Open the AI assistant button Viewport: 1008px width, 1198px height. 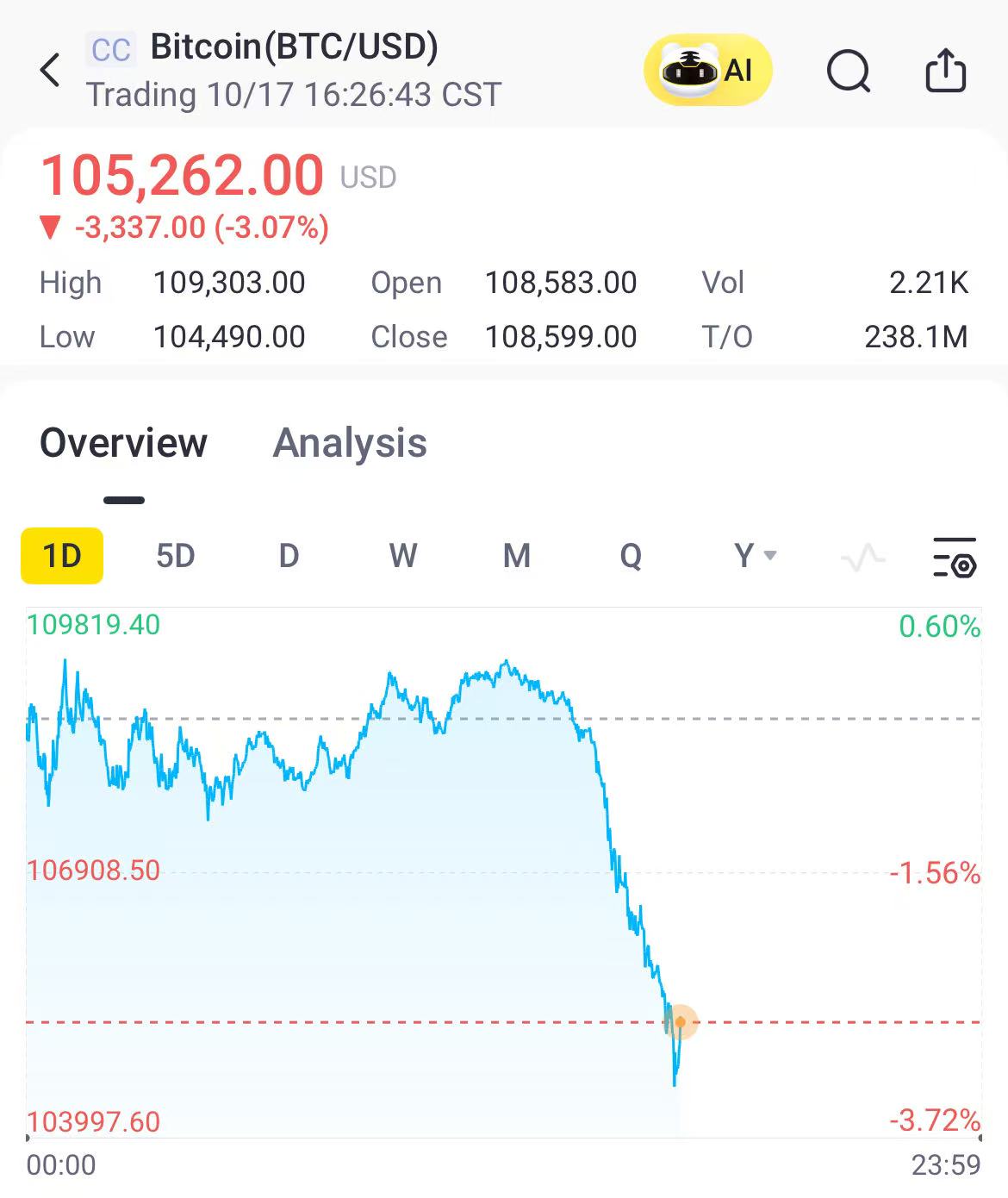tap(707, 70)
